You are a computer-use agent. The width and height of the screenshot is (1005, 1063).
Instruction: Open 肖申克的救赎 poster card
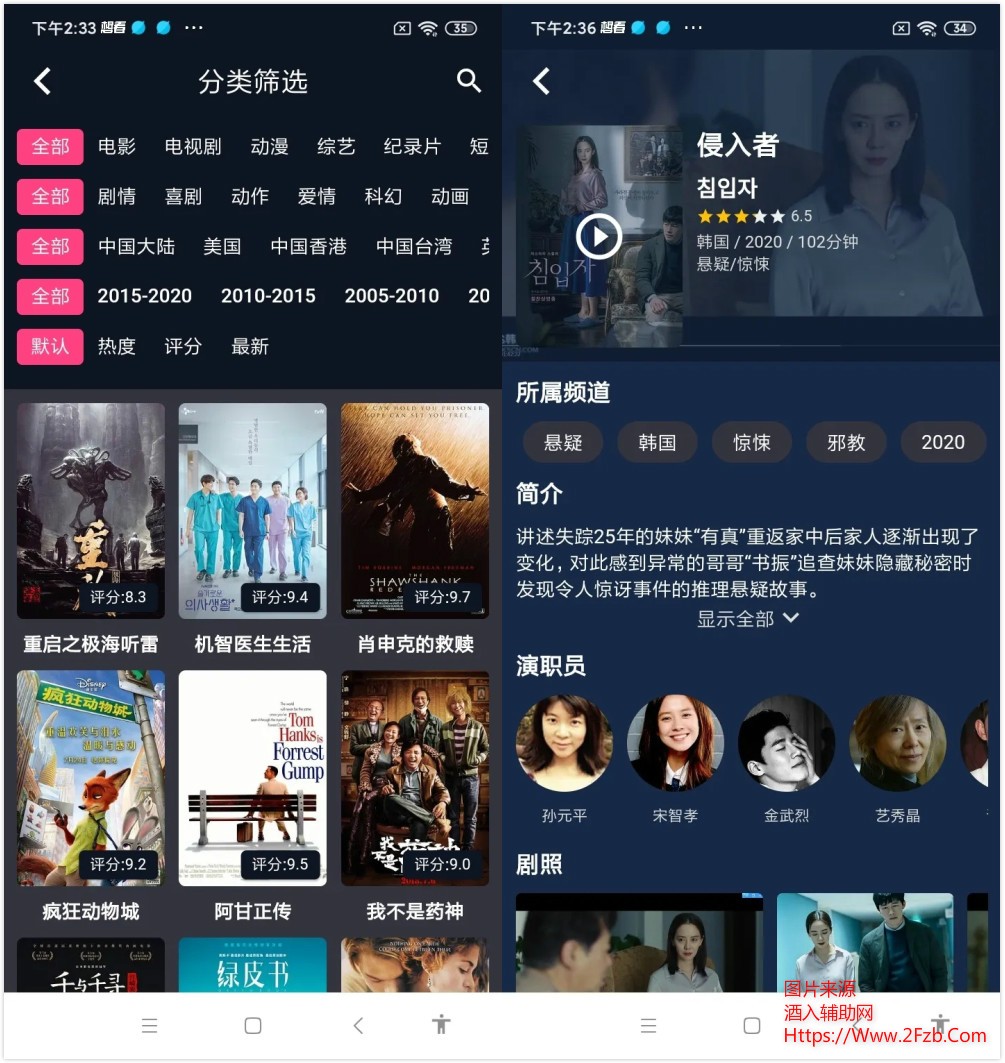(x=415, y=510)
